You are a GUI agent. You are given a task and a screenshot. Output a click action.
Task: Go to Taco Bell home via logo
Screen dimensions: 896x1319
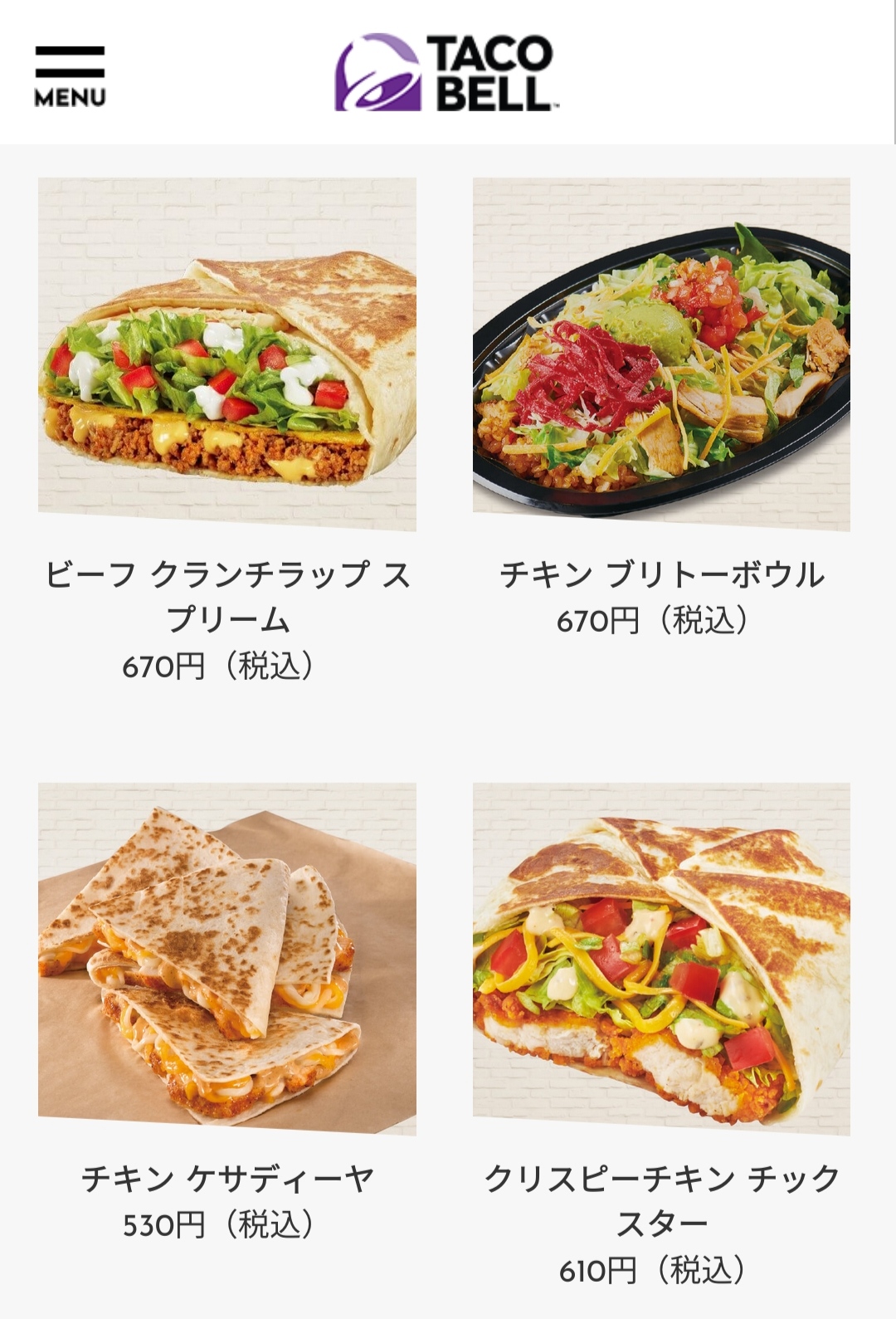446,73
